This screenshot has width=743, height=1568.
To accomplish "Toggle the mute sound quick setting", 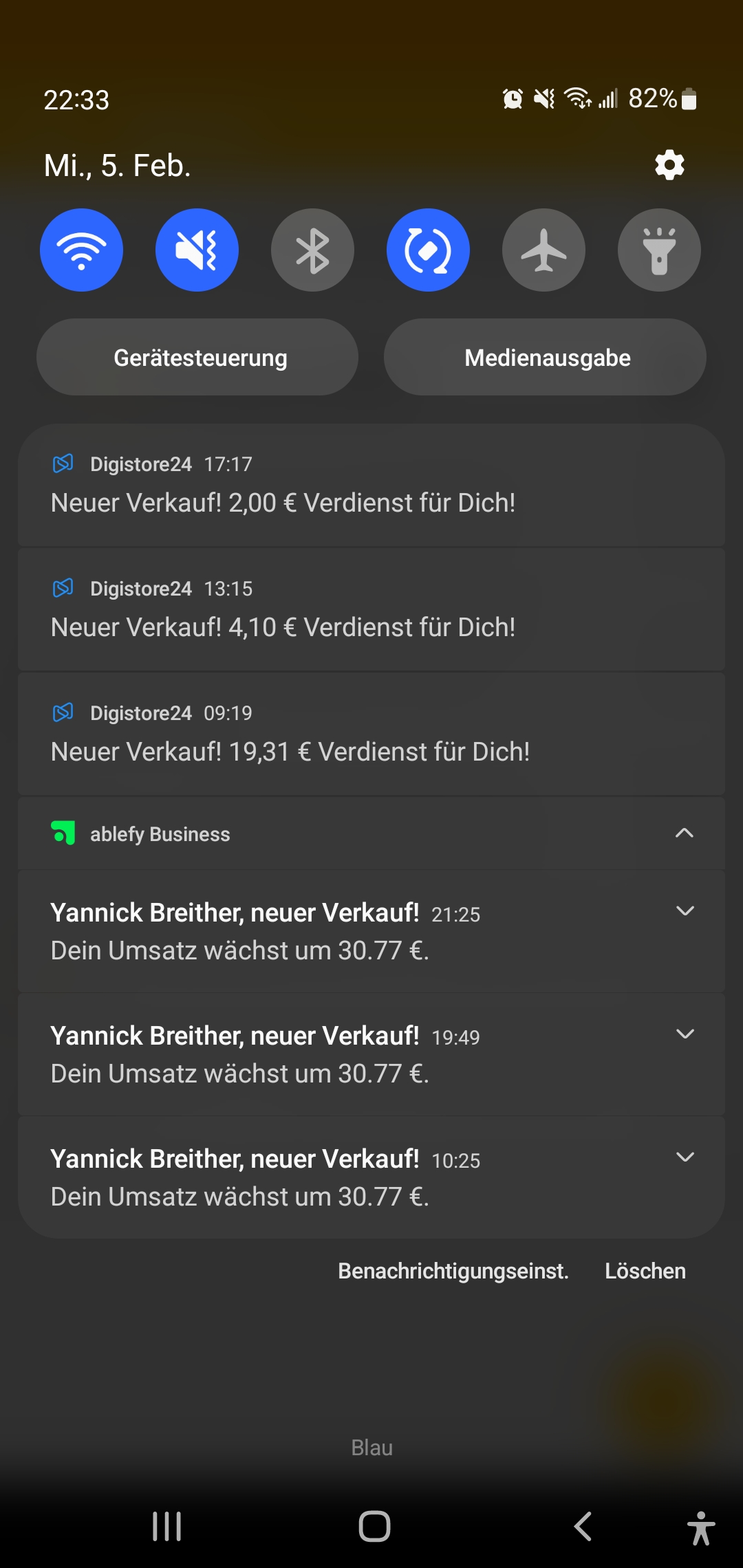I will [197, 250].
